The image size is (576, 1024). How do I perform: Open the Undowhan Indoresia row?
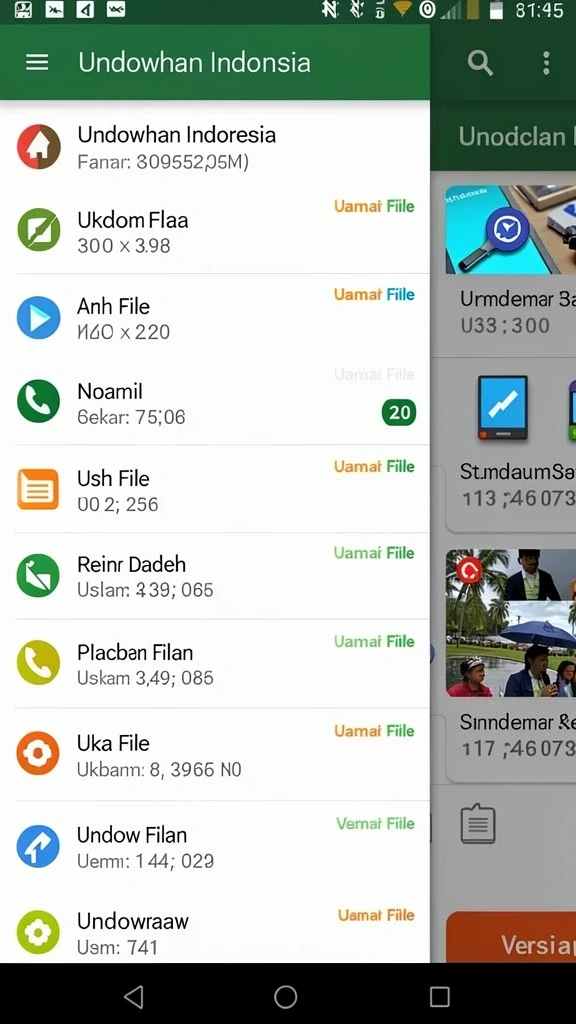point(215,146)
